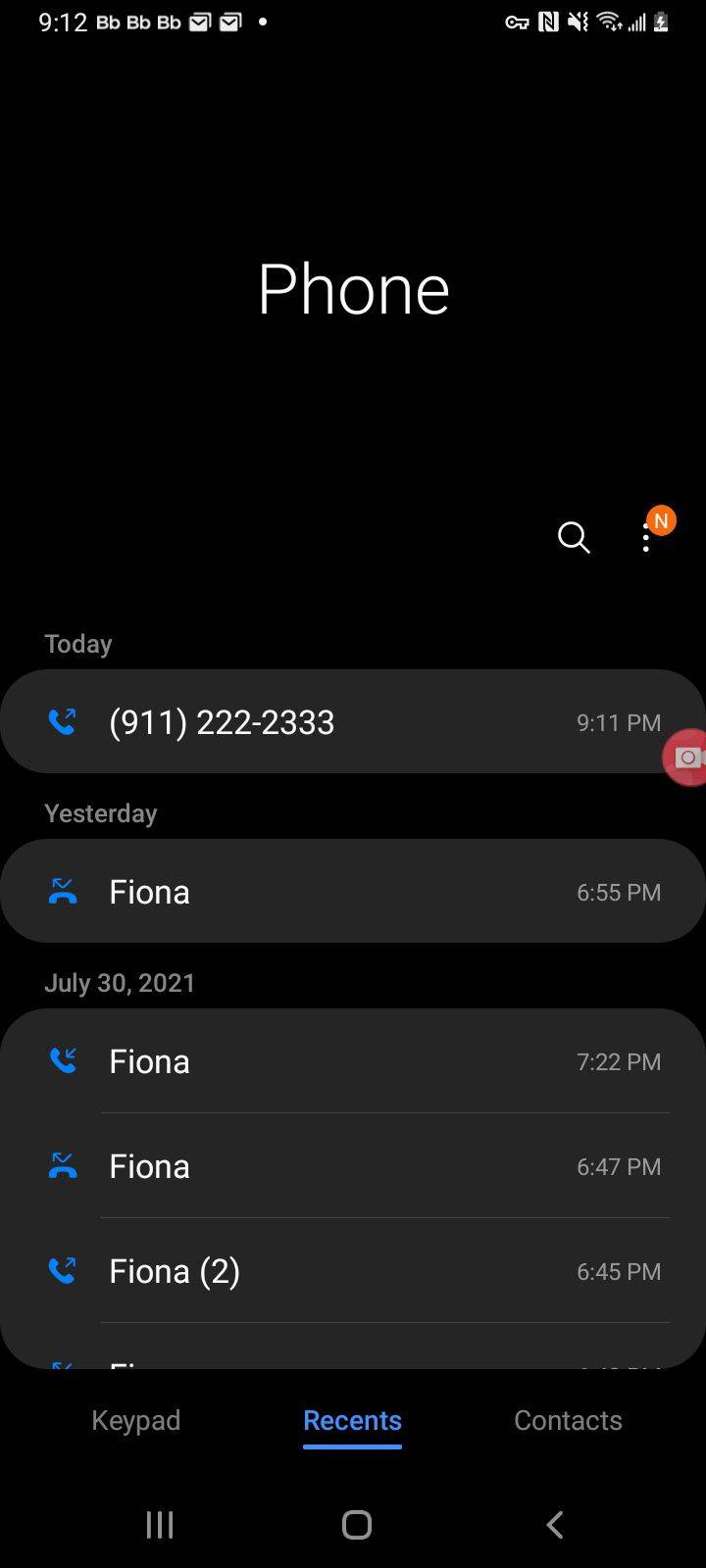706x1568 pixels.
Task: Expand the Fiona (2) call entry
Action: (x=353, y=1271)
